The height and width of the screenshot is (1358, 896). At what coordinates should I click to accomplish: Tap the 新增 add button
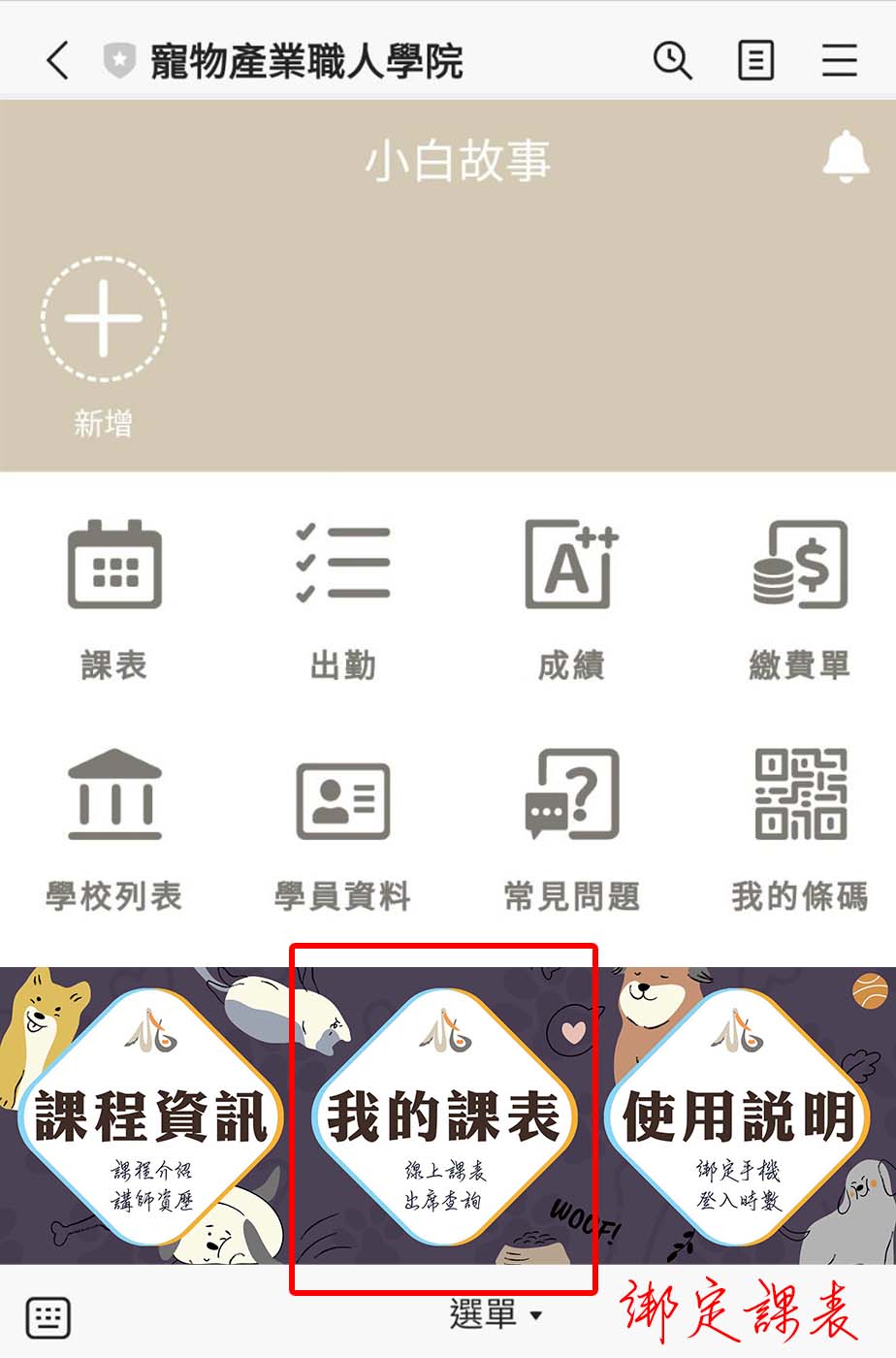104,320
